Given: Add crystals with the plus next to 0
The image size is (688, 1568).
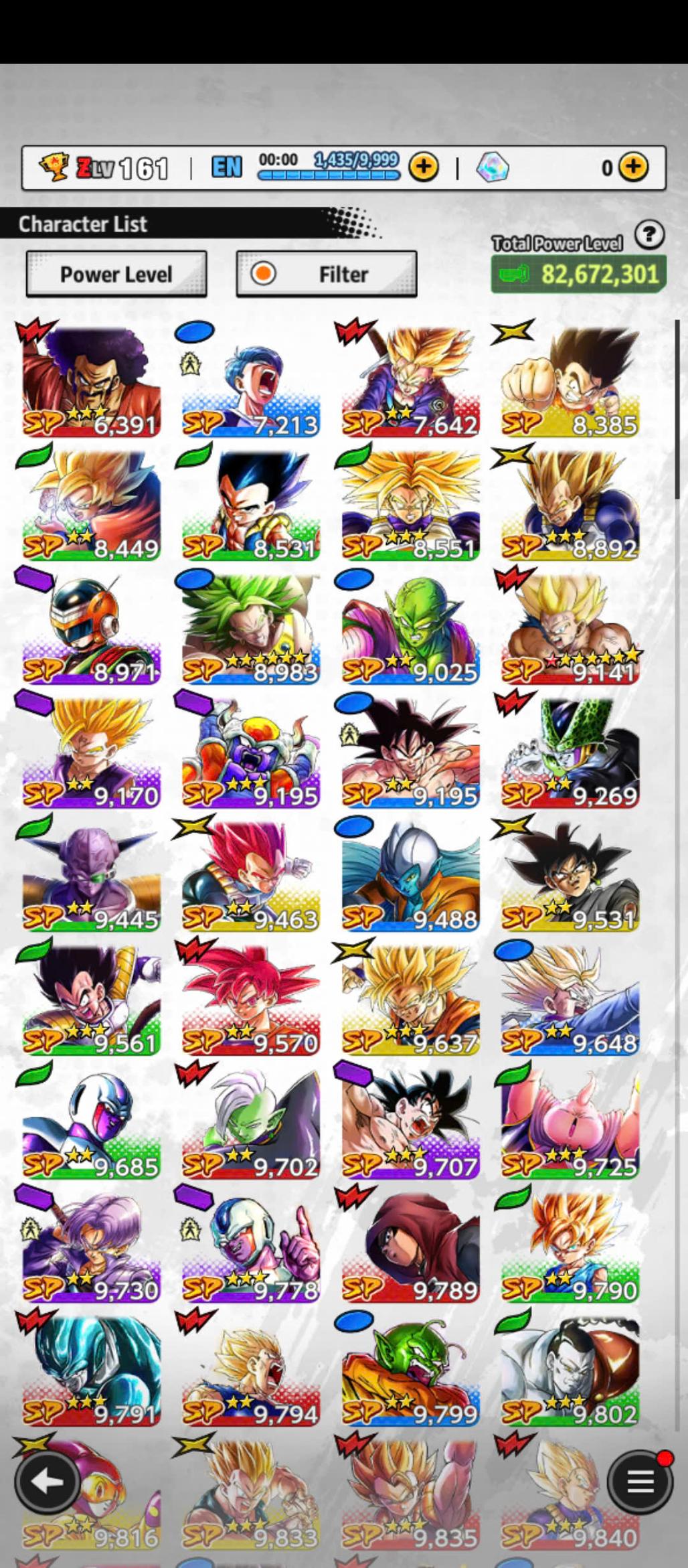Looking at the screenshot, I should [633, 166].
